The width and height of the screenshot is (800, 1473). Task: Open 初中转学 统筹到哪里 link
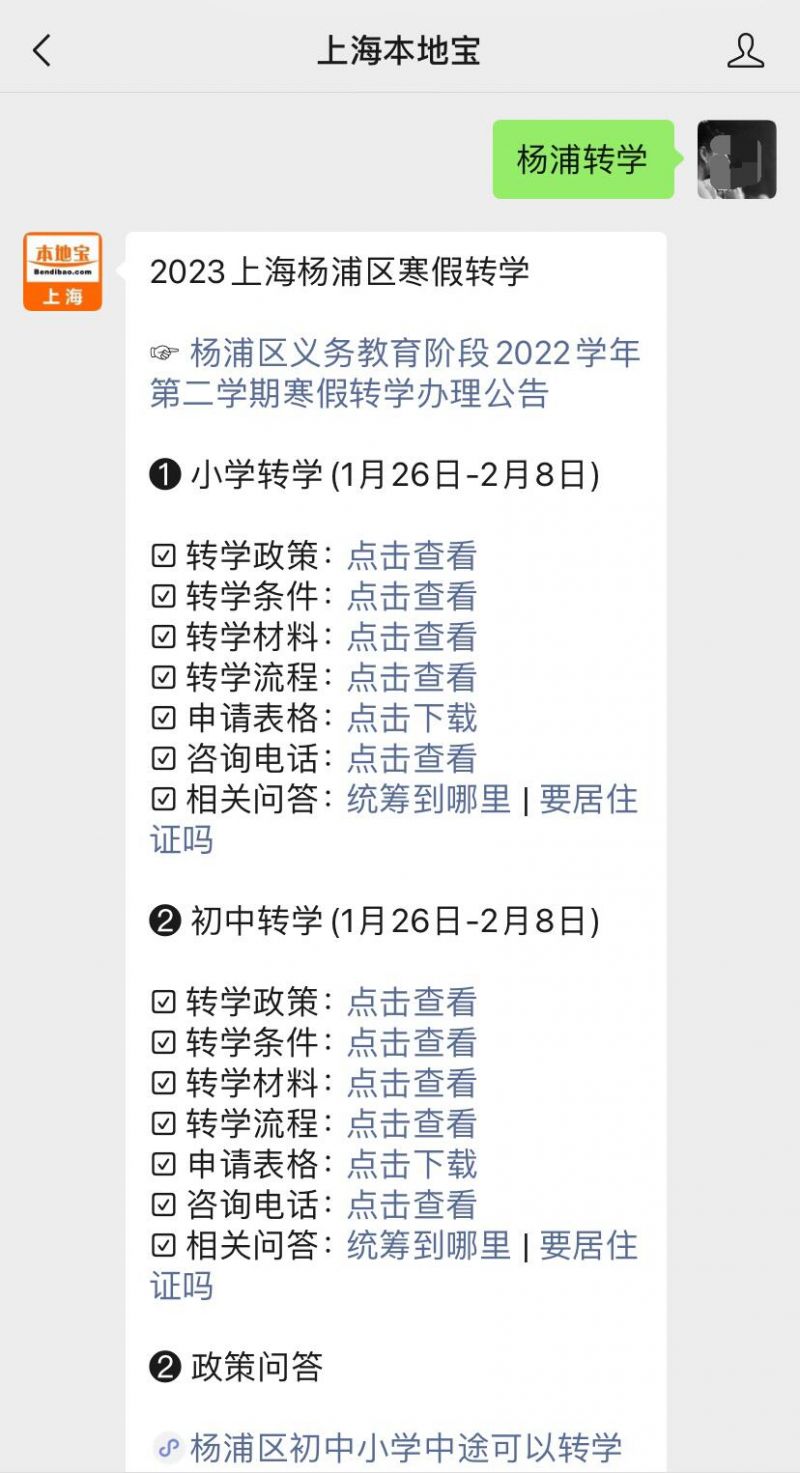pyautogui.click(x=429, y=1246)
